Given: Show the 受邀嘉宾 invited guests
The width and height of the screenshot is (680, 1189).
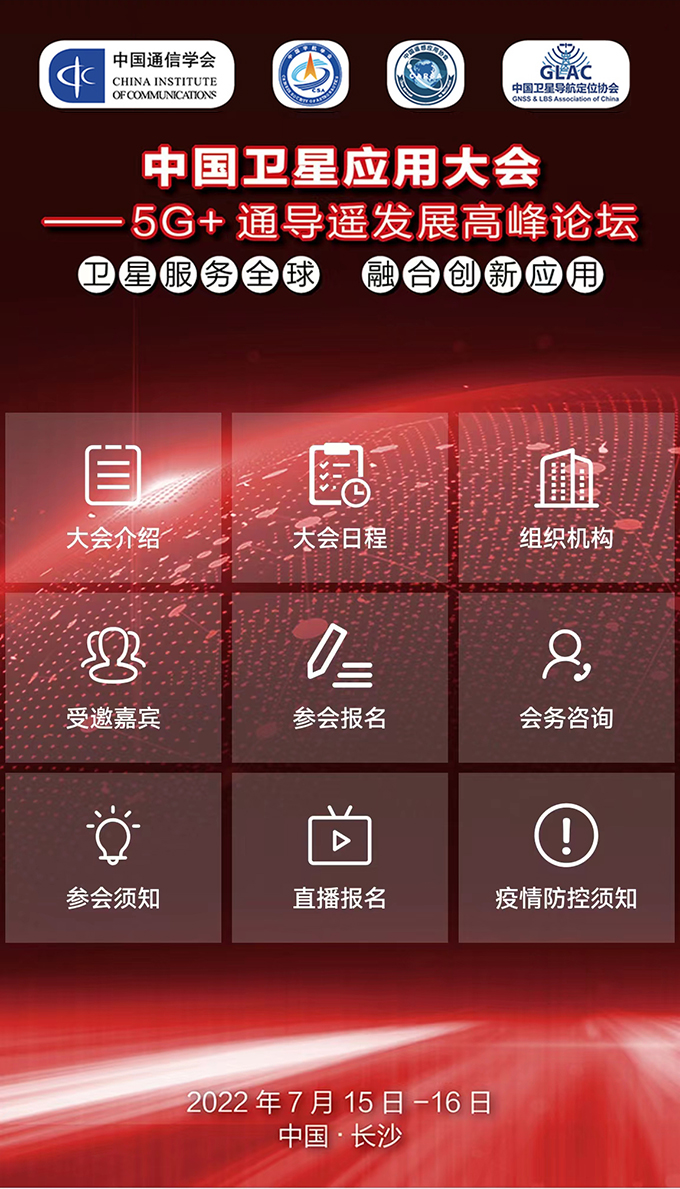Looking at the screenshot, I should (113, 677).
